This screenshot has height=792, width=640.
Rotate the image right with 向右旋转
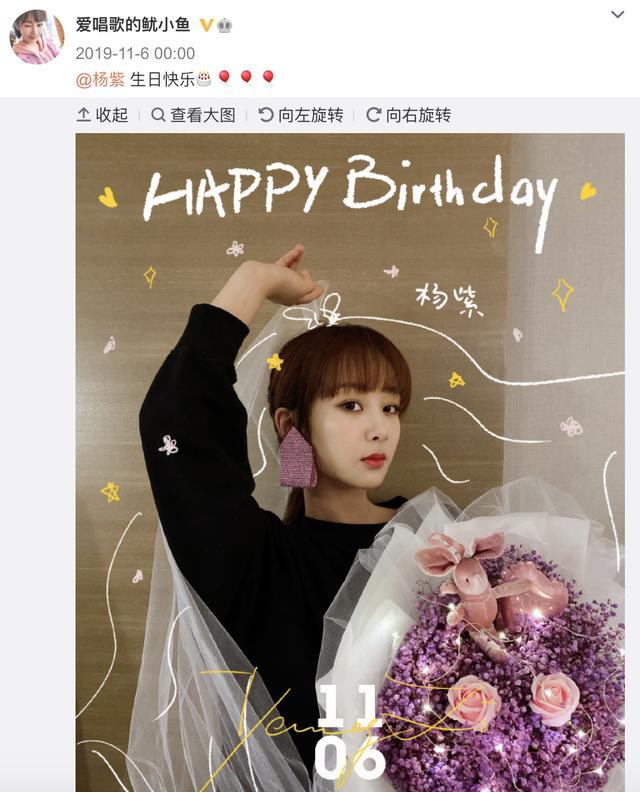tap(408, 115)
